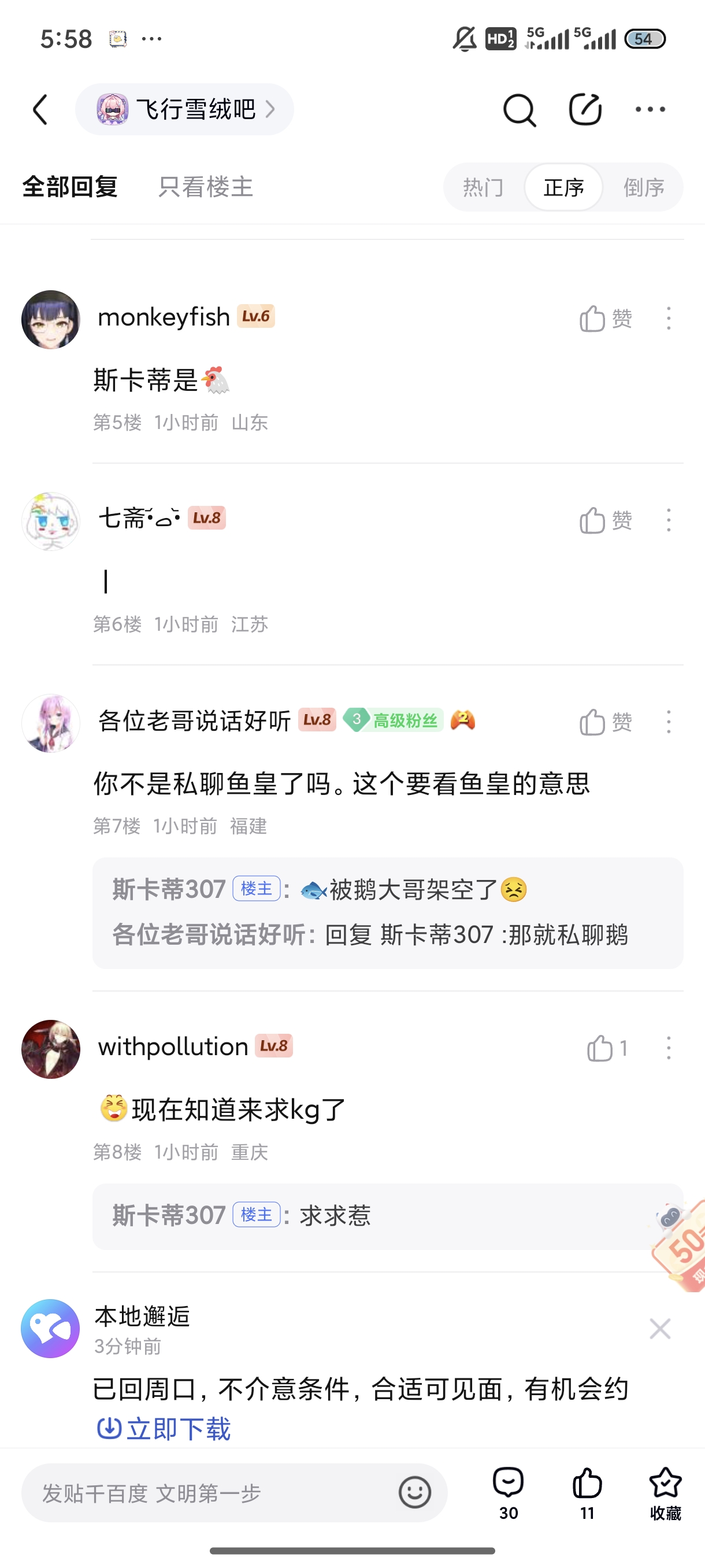Viewport: 705px width, 1568px height.
Task: Like withpollution's reply
Action: 606,1048
